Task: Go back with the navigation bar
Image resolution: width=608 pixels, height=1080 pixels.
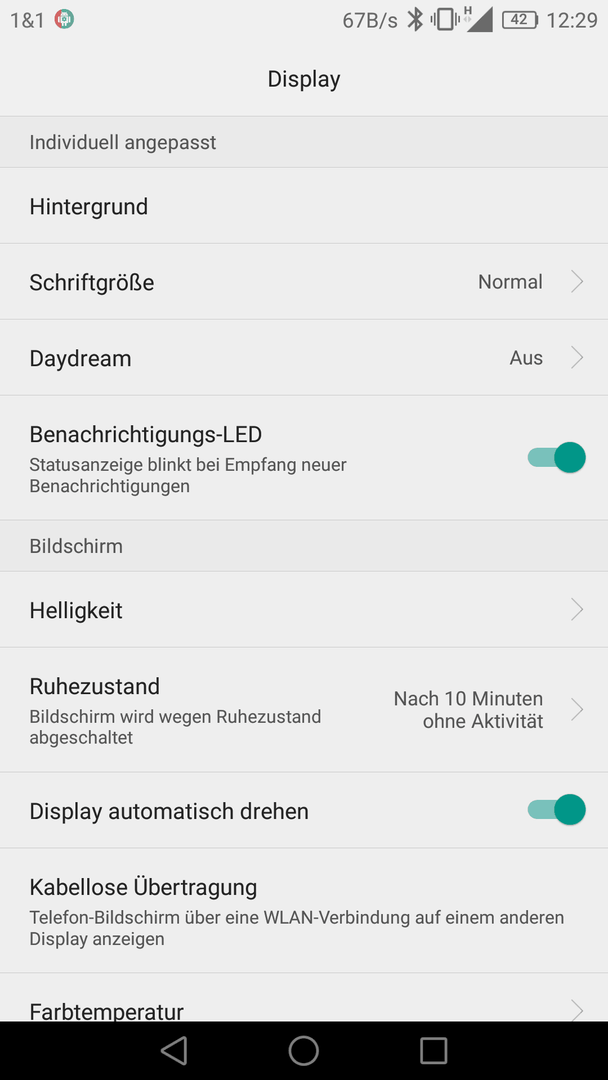Action: (x=174, y=1050)
